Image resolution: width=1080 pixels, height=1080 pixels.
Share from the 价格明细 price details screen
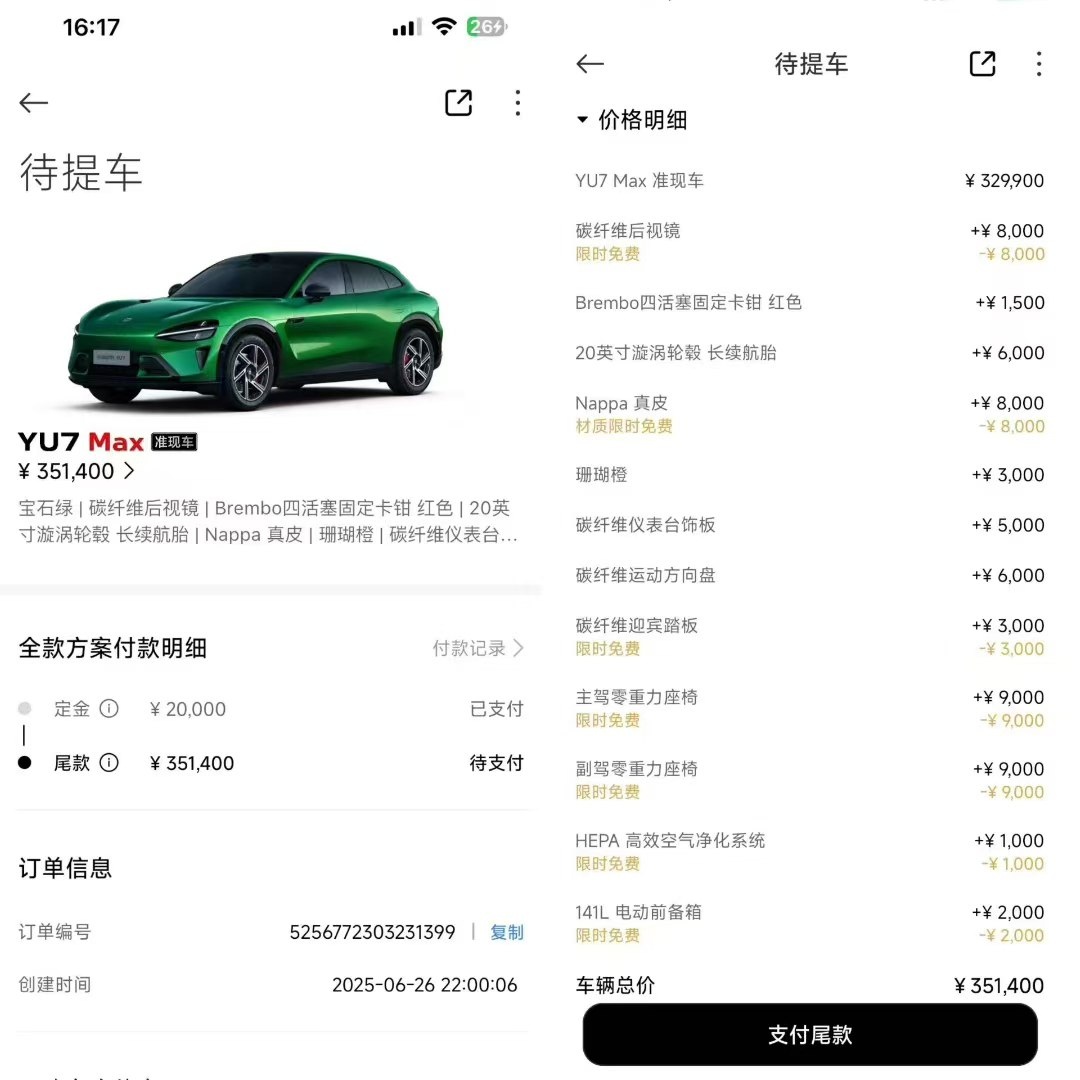(x=982, y=65)
